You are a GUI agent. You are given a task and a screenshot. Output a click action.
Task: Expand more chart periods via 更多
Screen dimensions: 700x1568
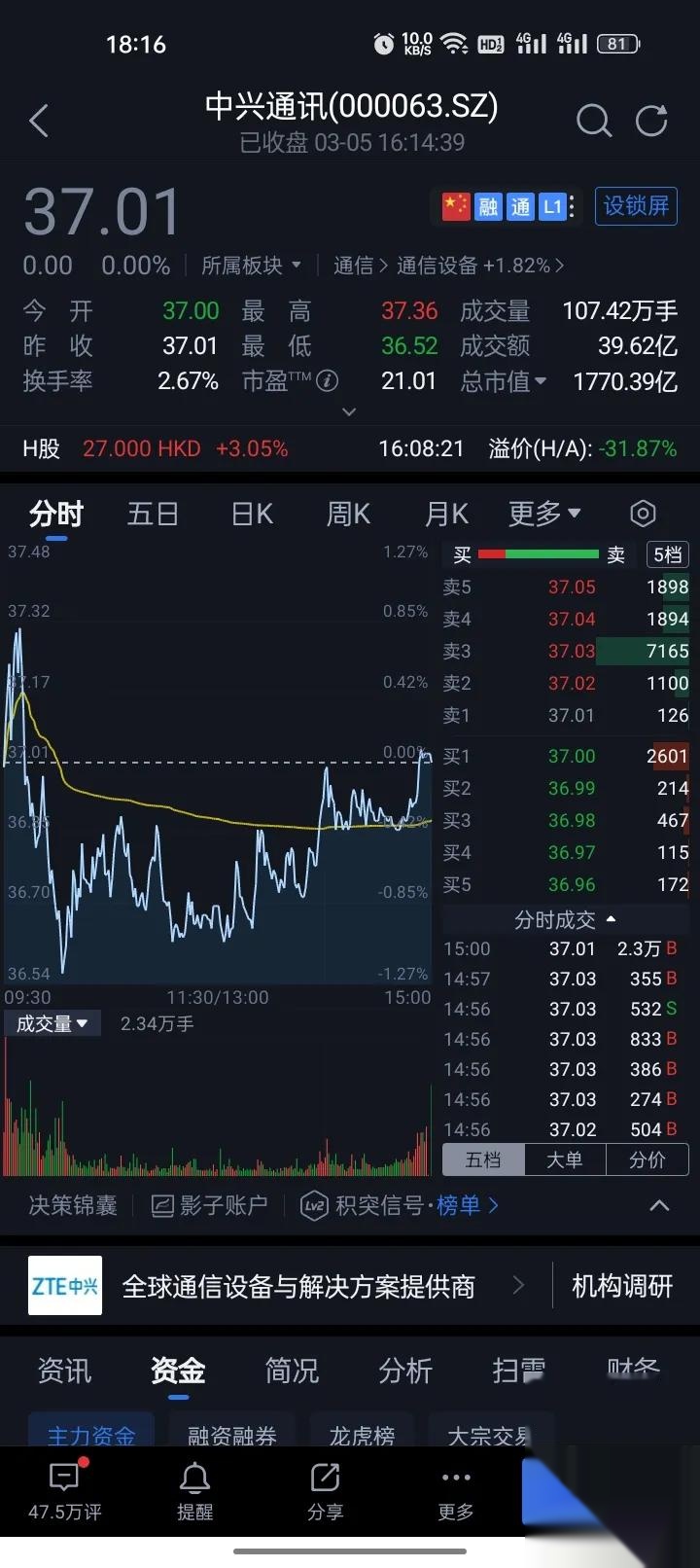click(542, 513)
